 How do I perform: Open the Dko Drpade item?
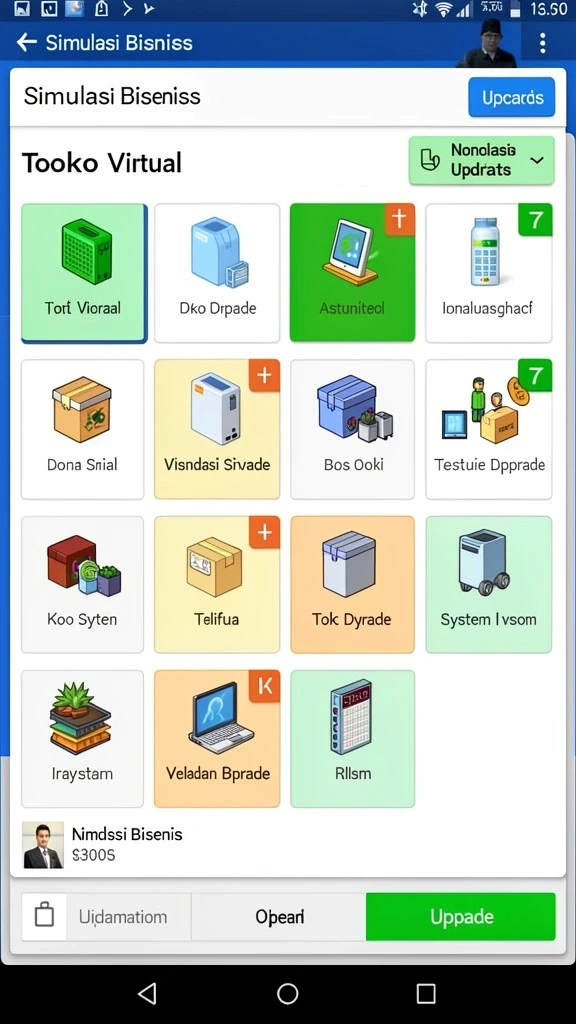[x=217, y=273]
